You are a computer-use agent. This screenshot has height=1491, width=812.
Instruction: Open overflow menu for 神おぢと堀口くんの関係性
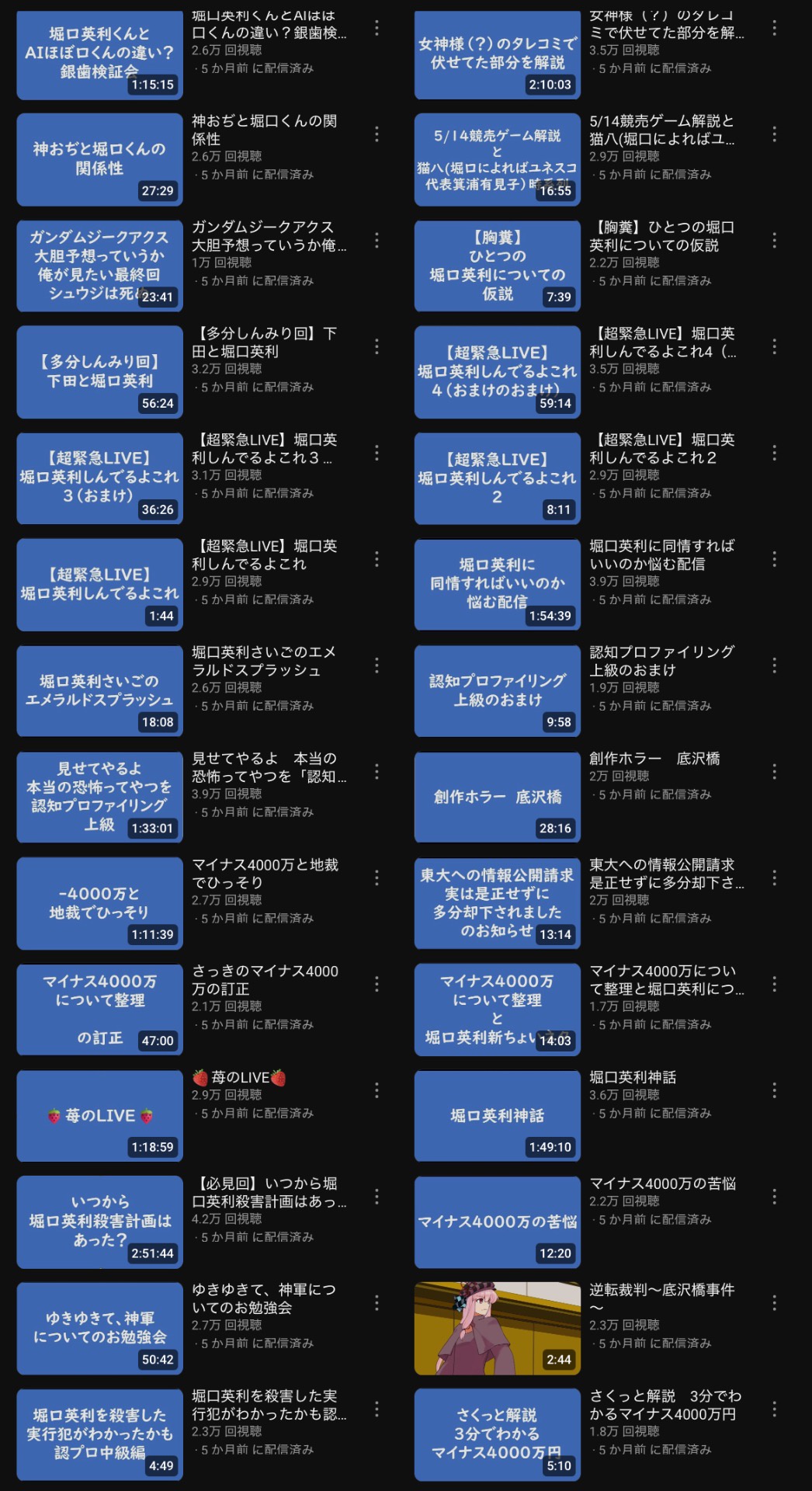(377, 134)
